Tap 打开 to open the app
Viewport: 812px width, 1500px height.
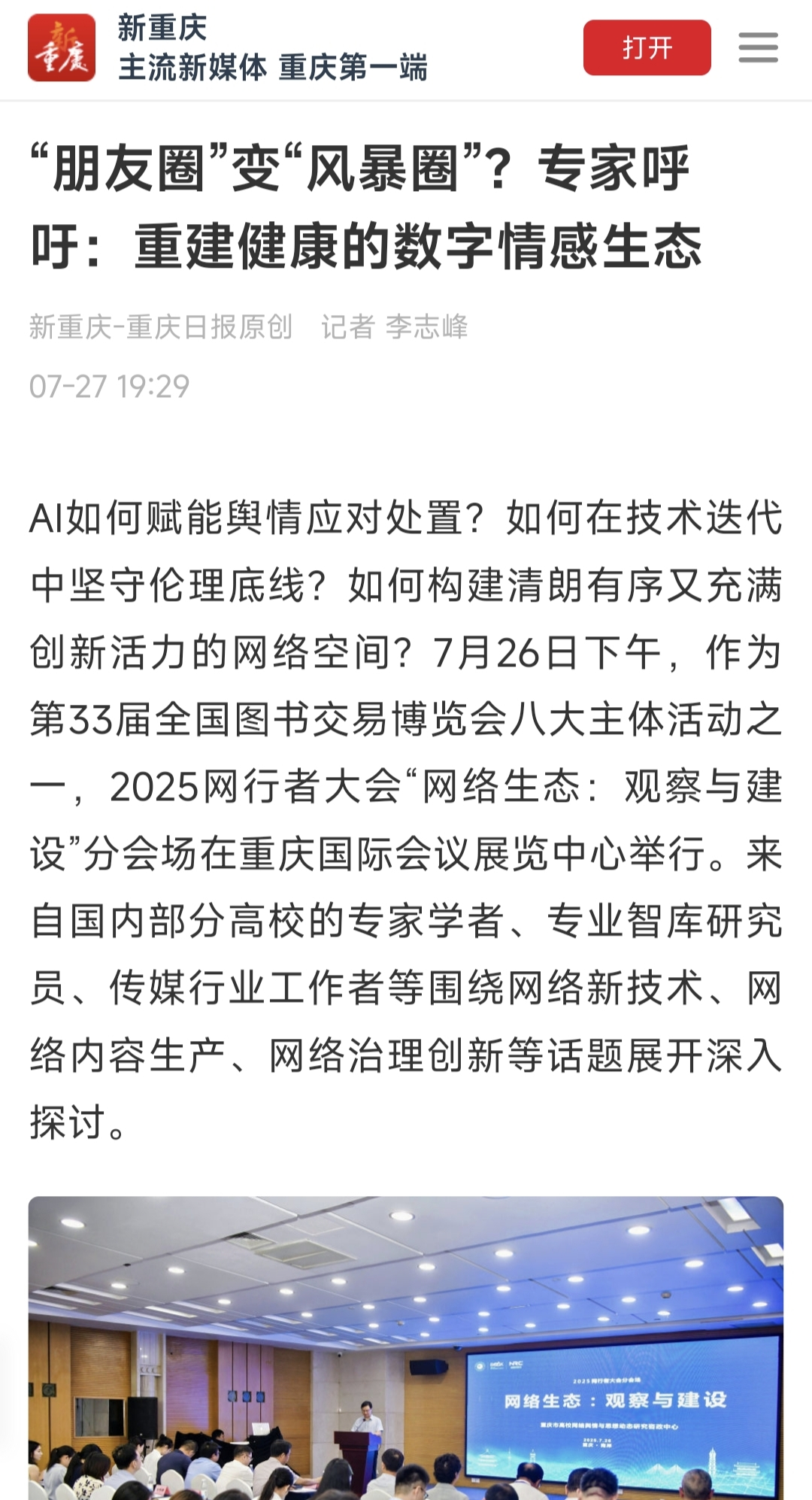coord(648,47)
